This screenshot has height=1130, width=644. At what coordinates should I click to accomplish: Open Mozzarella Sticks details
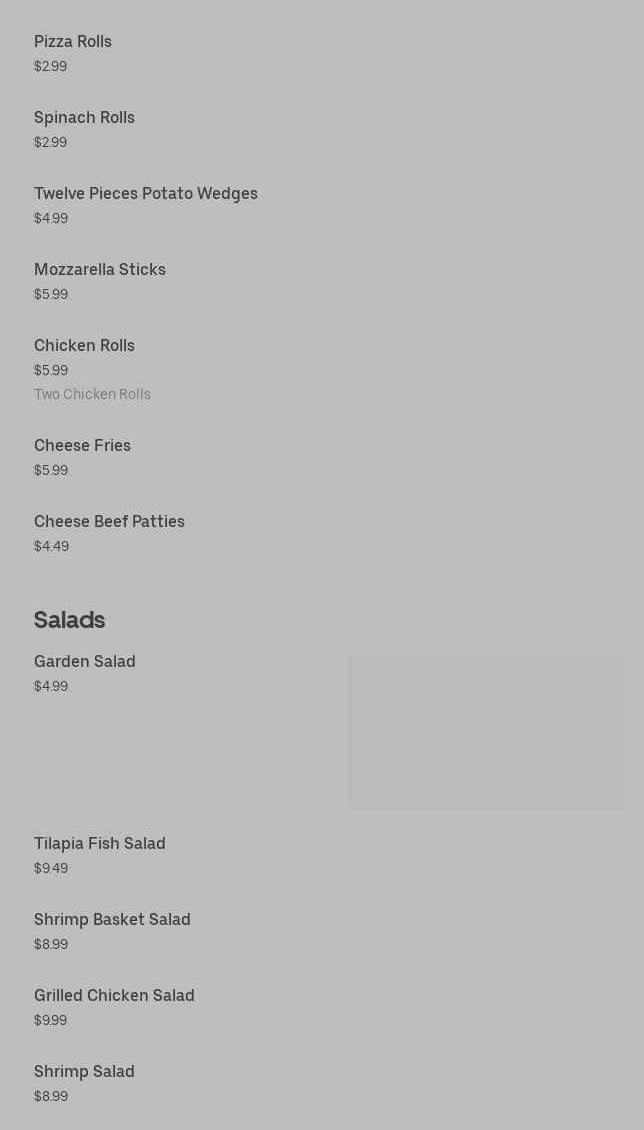[x=100, y=270]
